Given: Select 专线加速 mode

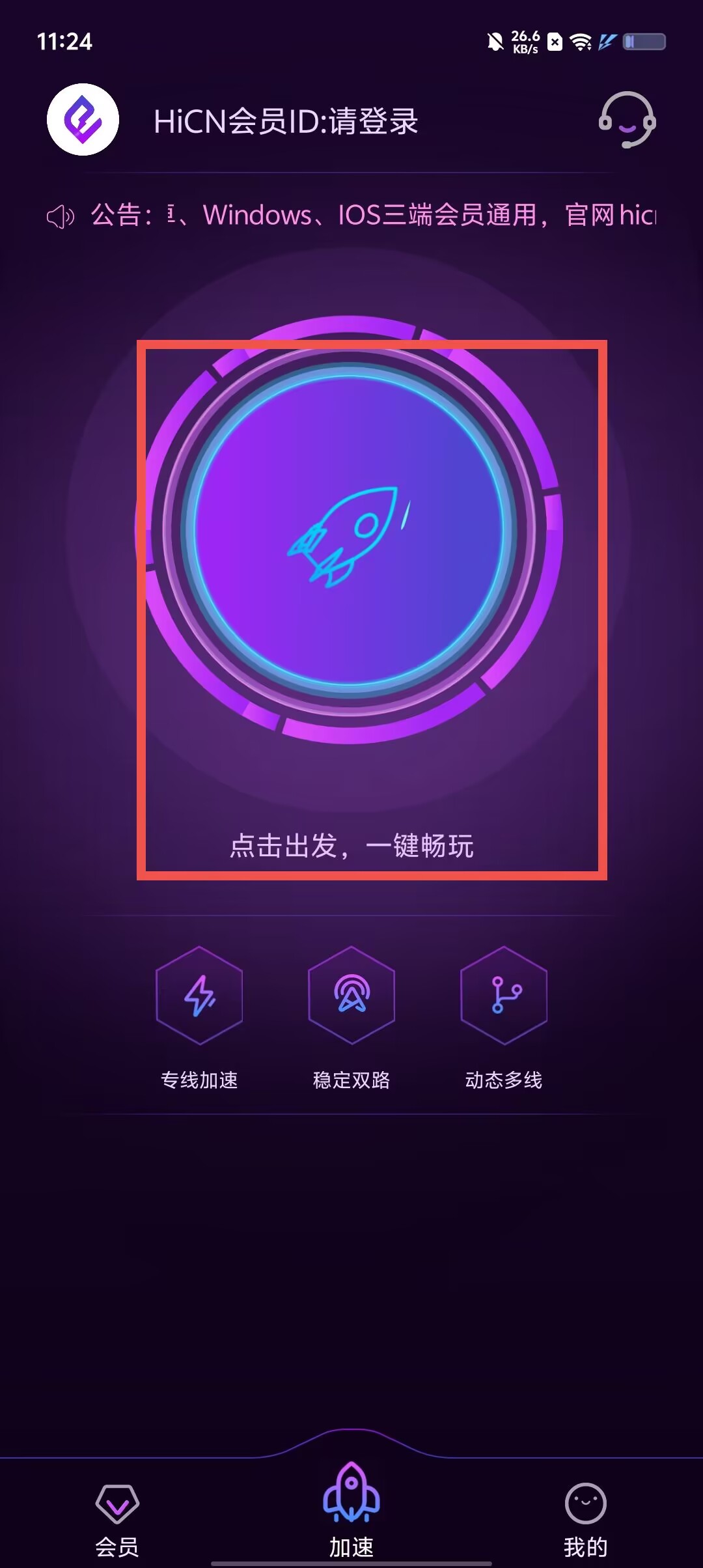Looking at the screenshot, I should (x=199, y=1018).
